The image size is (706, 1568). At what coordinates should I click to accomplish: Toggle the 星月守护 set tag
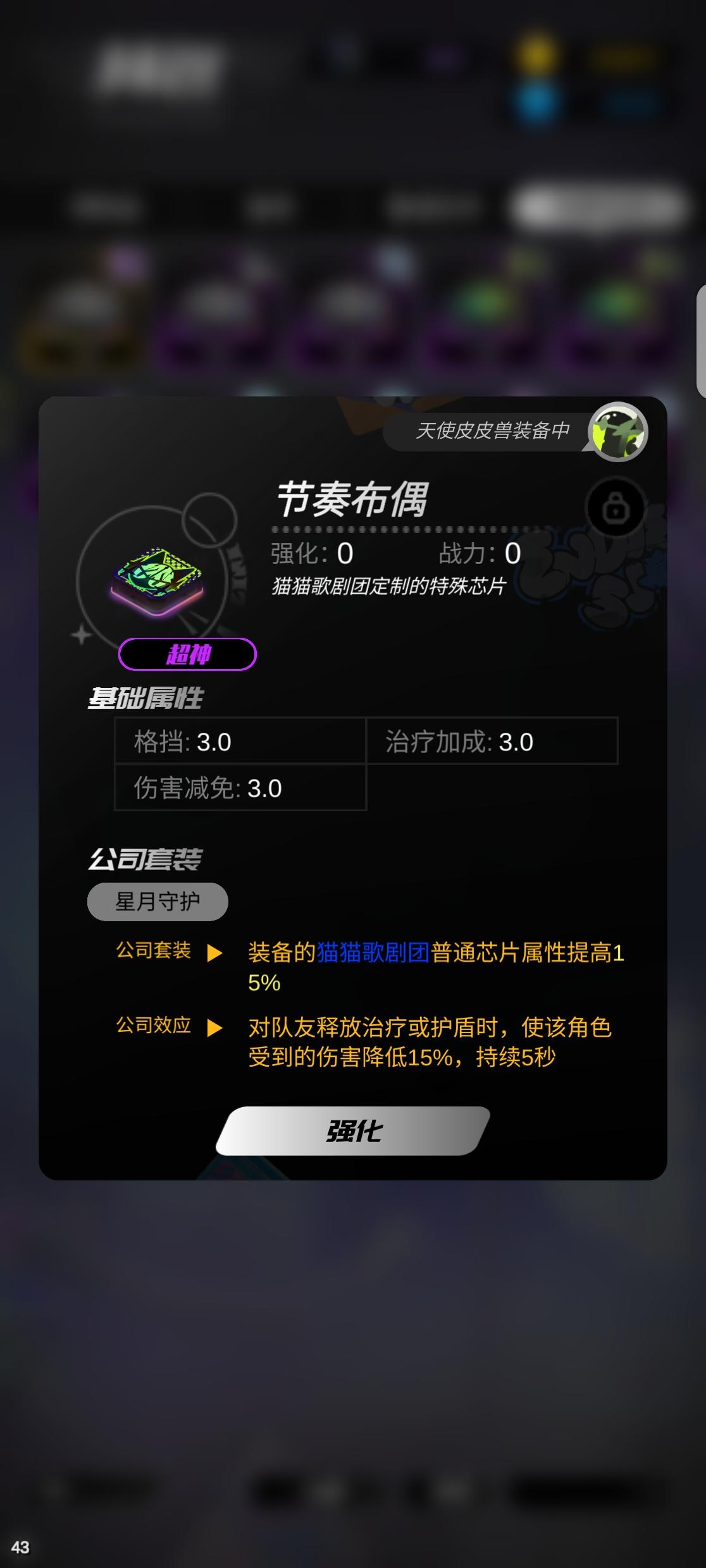click(x=158, y=902)
